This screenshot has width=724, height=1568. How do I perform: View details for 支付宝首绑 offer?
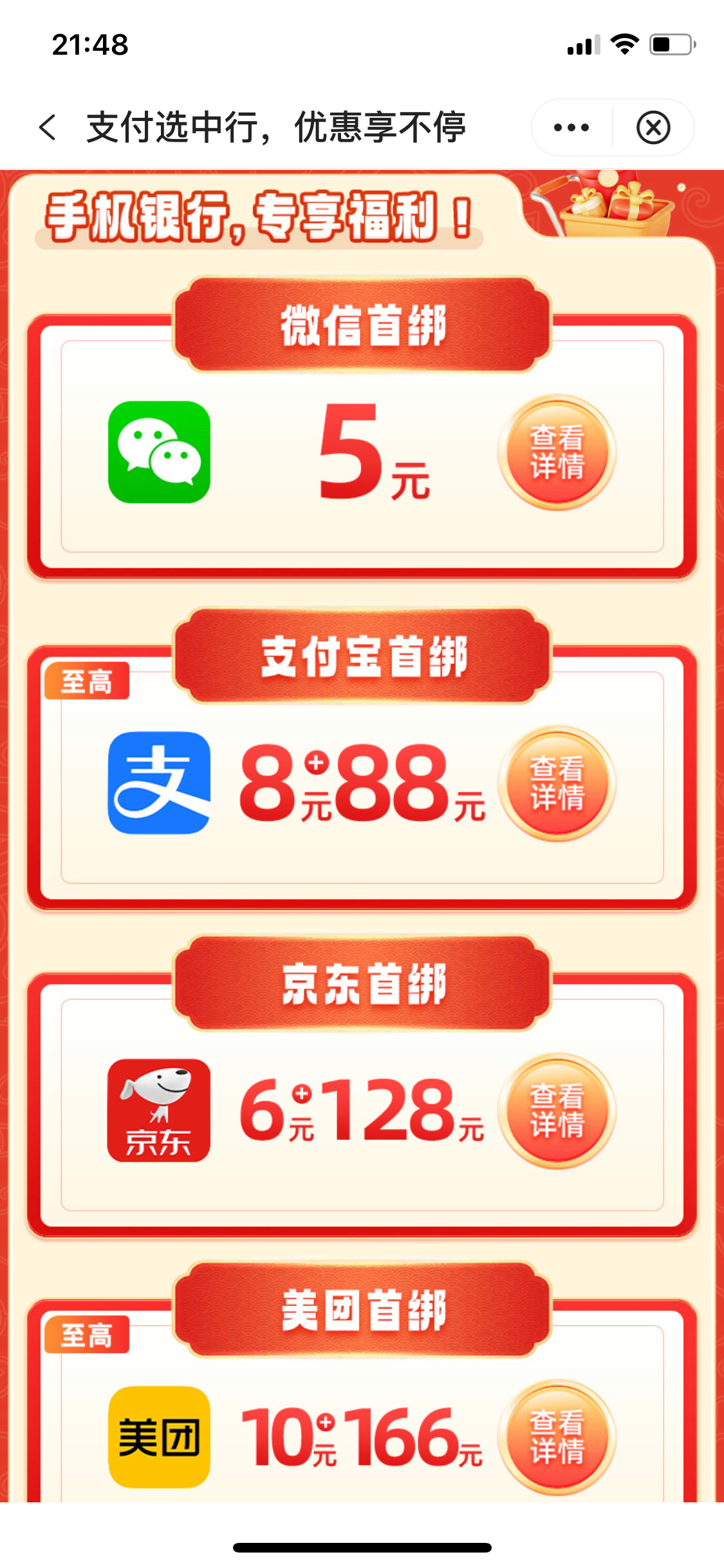click(x=557, y=783)
